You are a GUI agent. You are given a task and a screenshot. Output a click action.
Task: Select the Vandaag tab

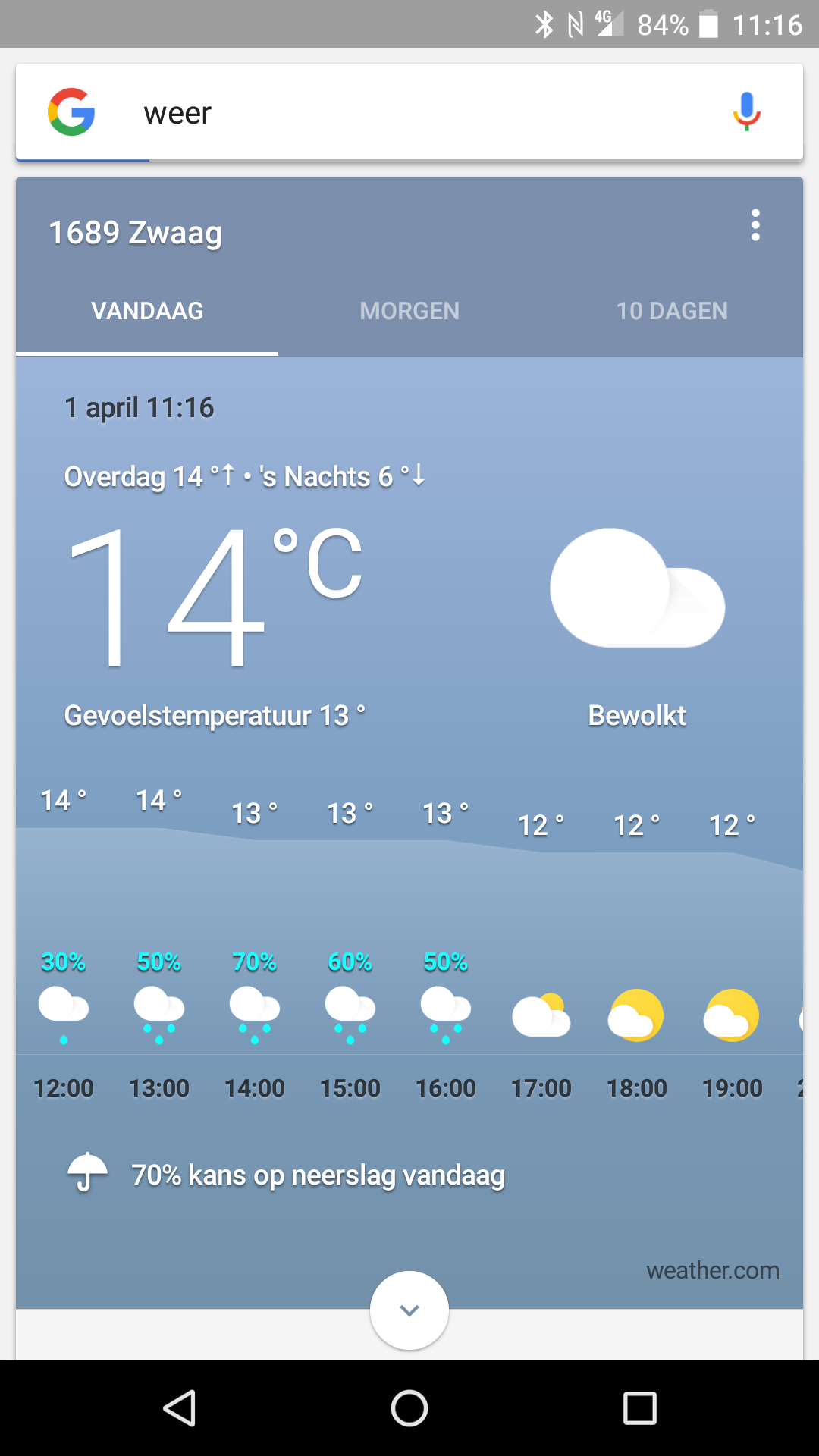pos(147,311)
